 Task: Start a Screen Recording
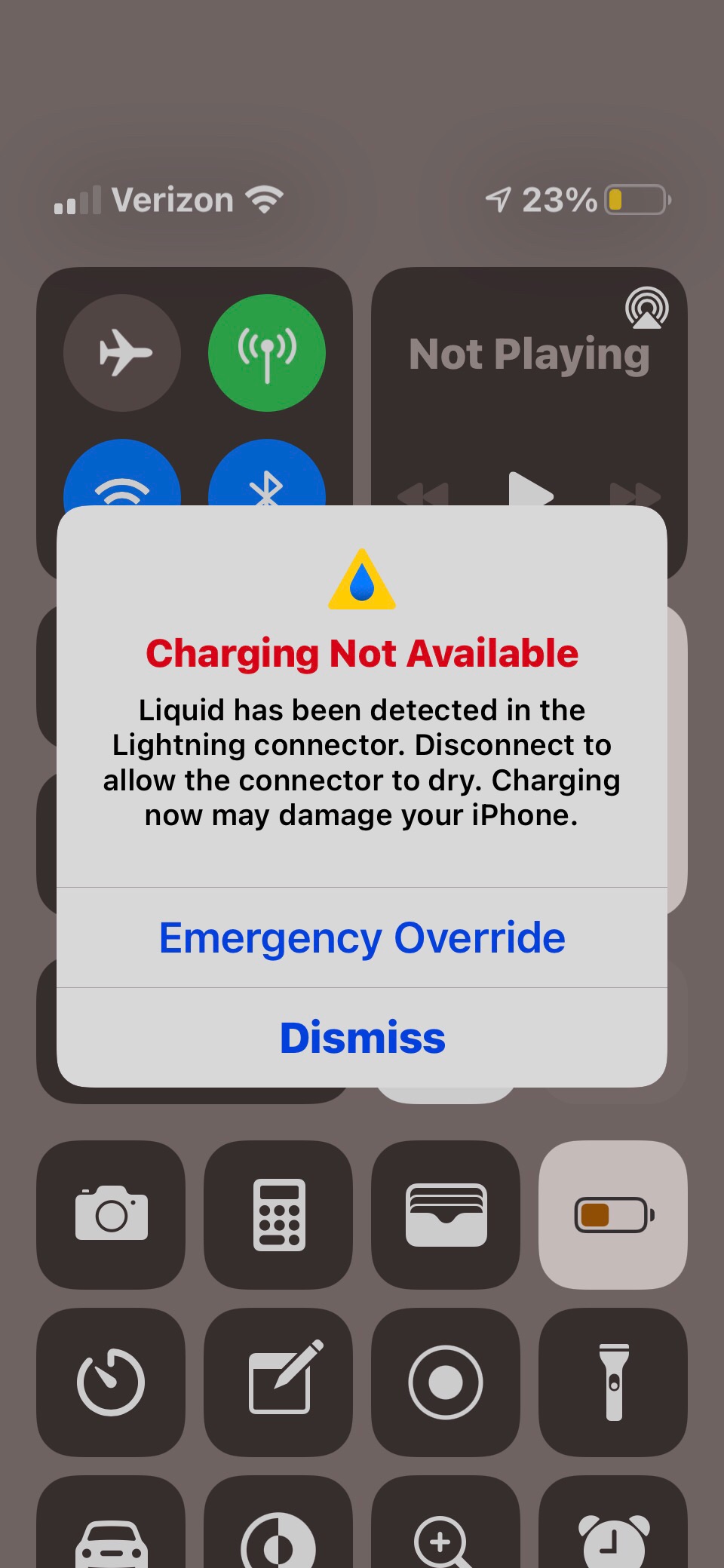coord(446,1382)
